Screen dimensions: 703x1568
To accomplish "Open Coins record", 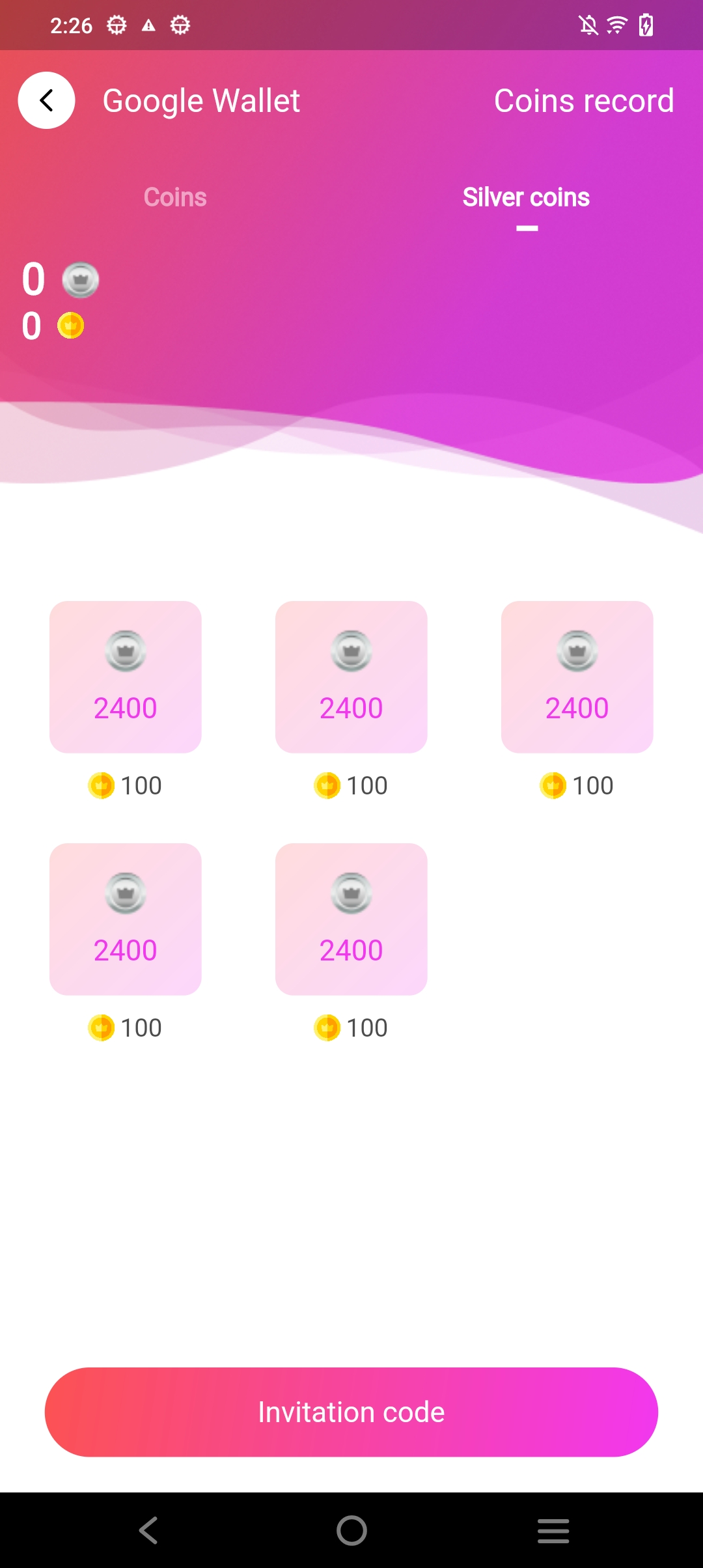I will coord(583,101).
